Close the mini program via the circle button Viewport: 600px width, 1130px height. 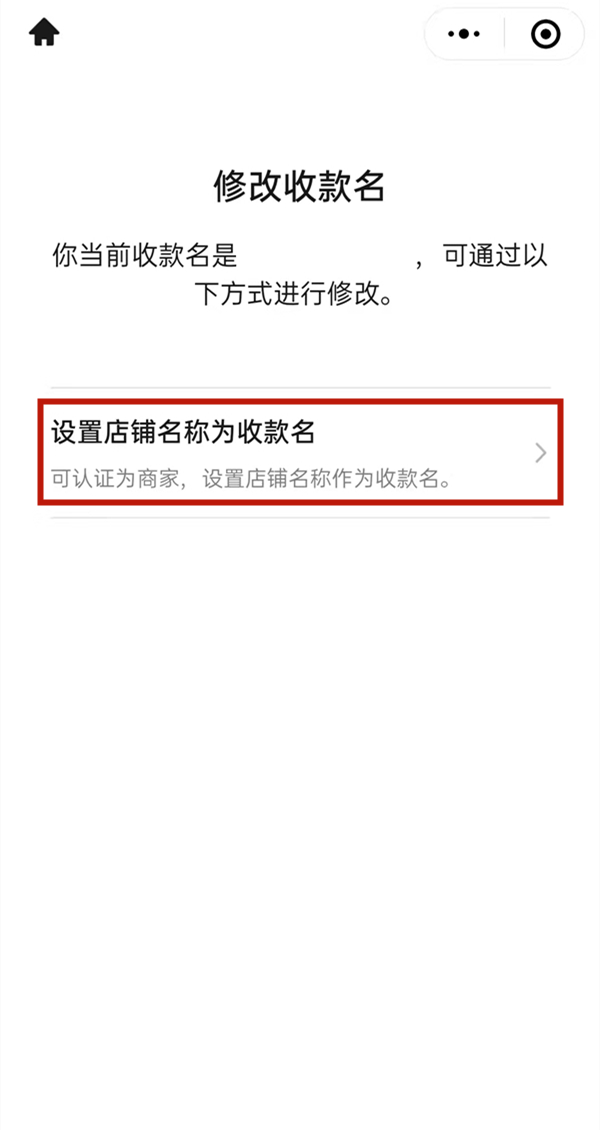pos(545,35)
